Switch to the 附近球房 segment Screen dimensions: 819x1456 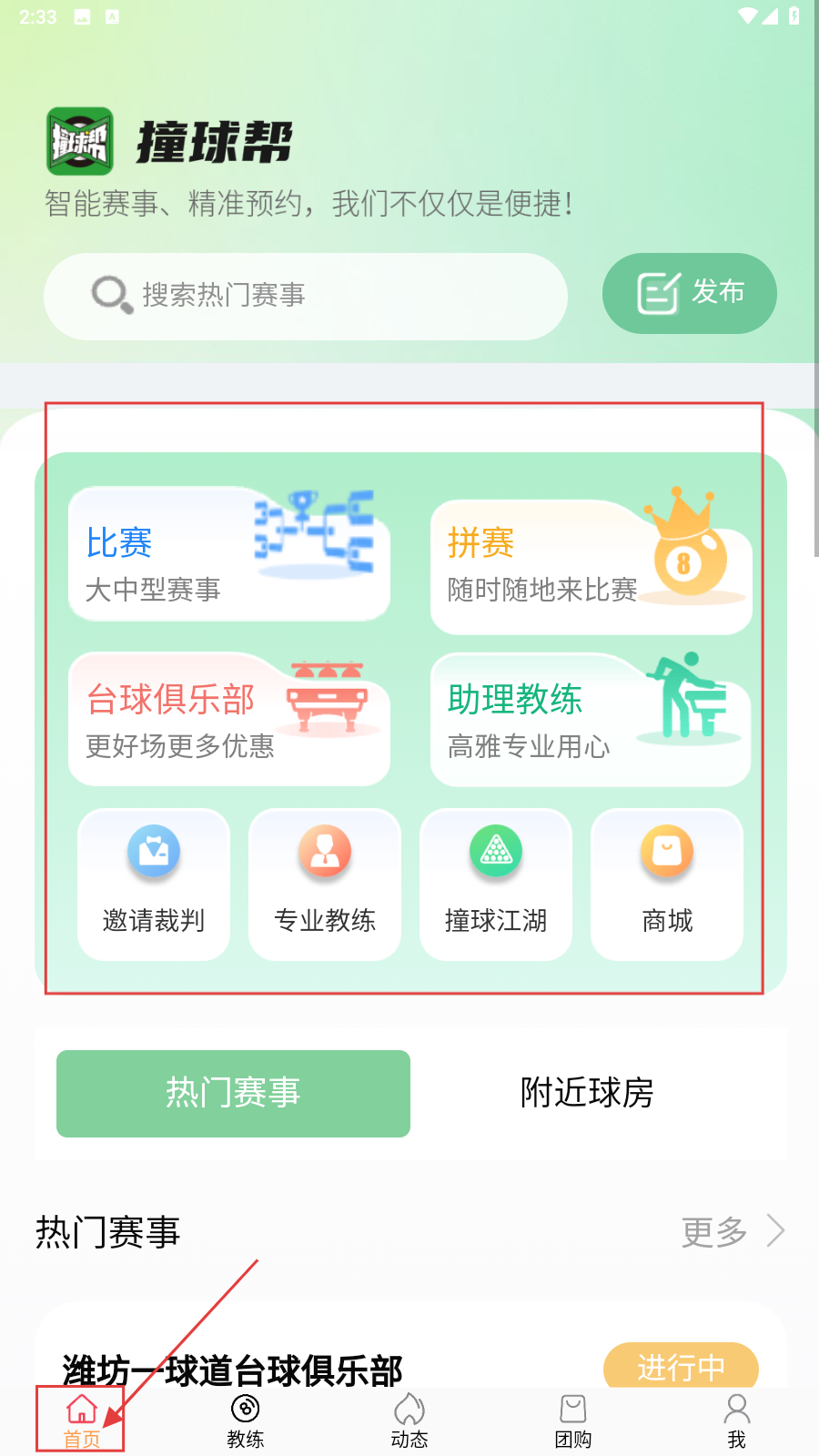[x=587, y=1093]
